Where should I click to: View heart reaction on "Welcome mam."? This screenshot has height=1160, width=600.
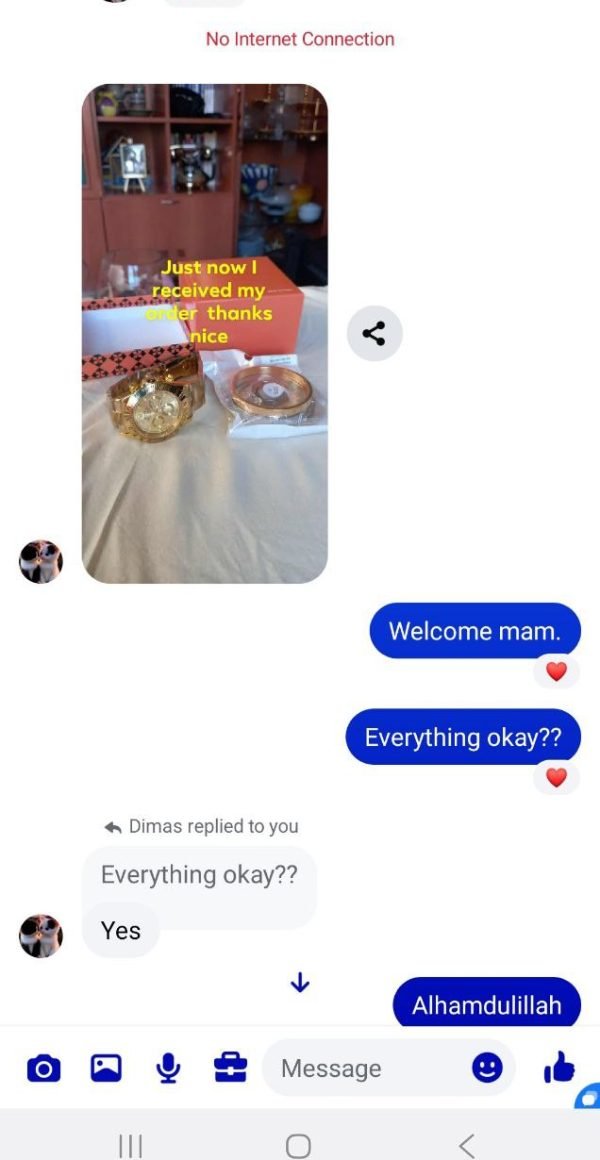tap(556, 672)
